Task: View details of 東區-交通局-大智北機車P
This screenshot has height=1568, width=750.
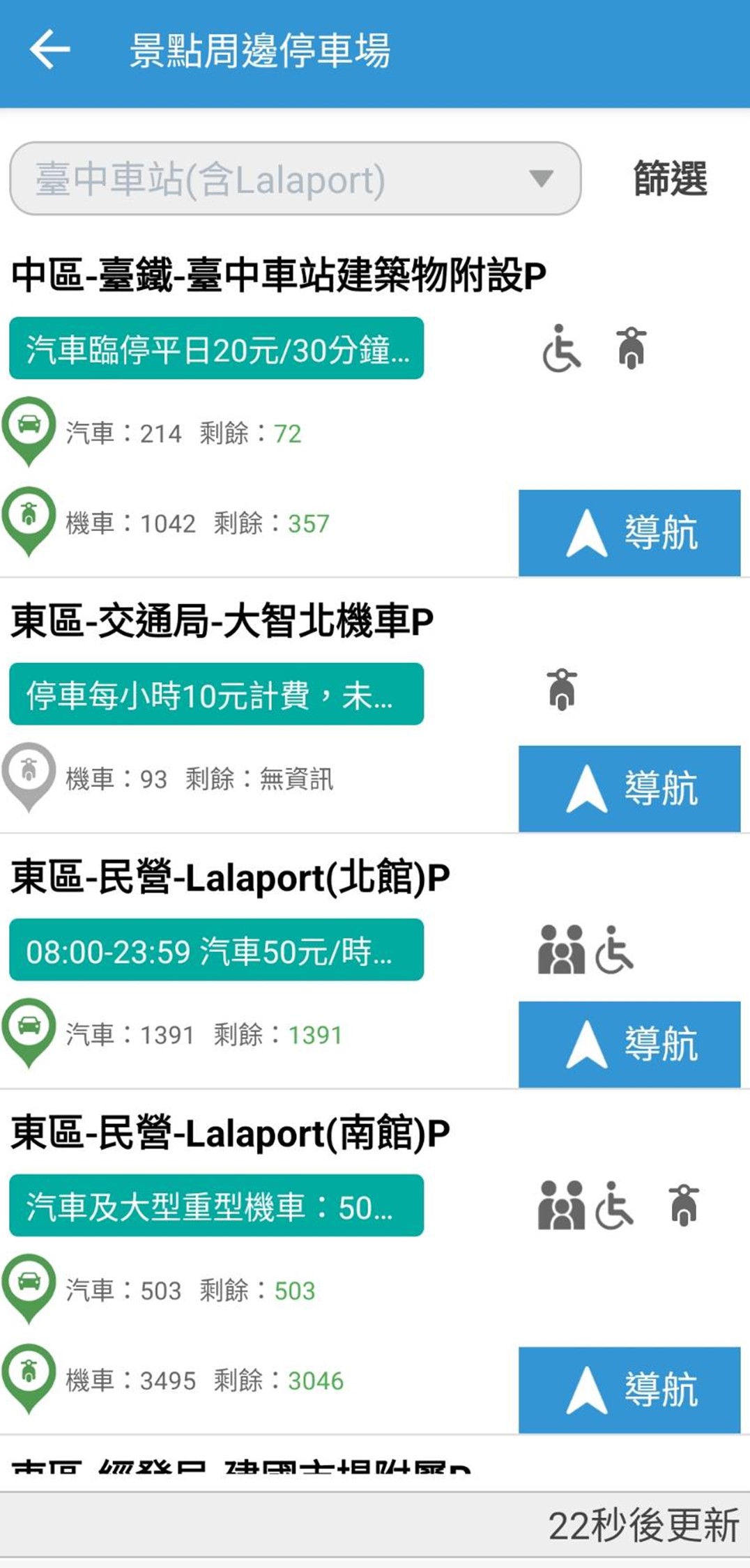Action: click(x=222, y=621)
